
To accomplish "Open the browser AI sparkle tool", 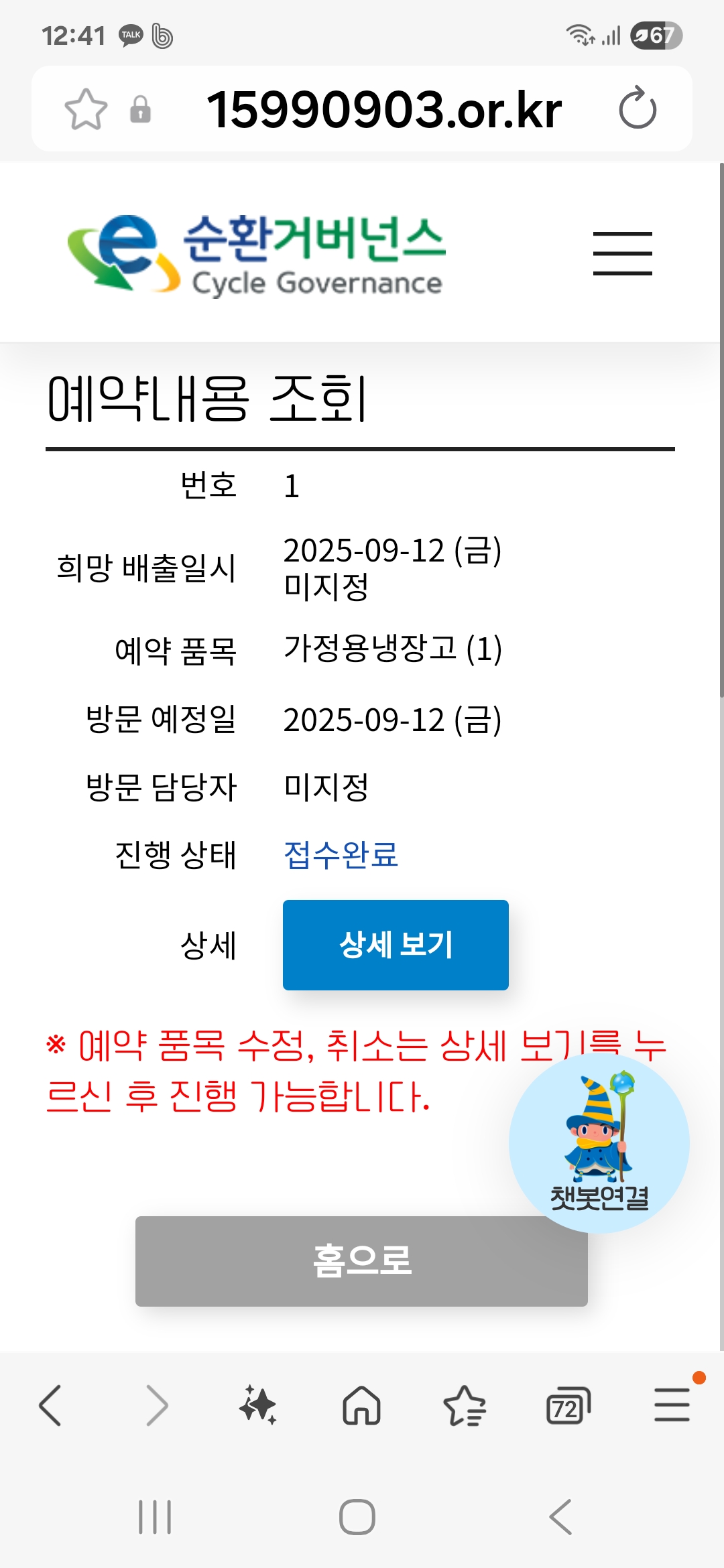I will point(258,1405).
